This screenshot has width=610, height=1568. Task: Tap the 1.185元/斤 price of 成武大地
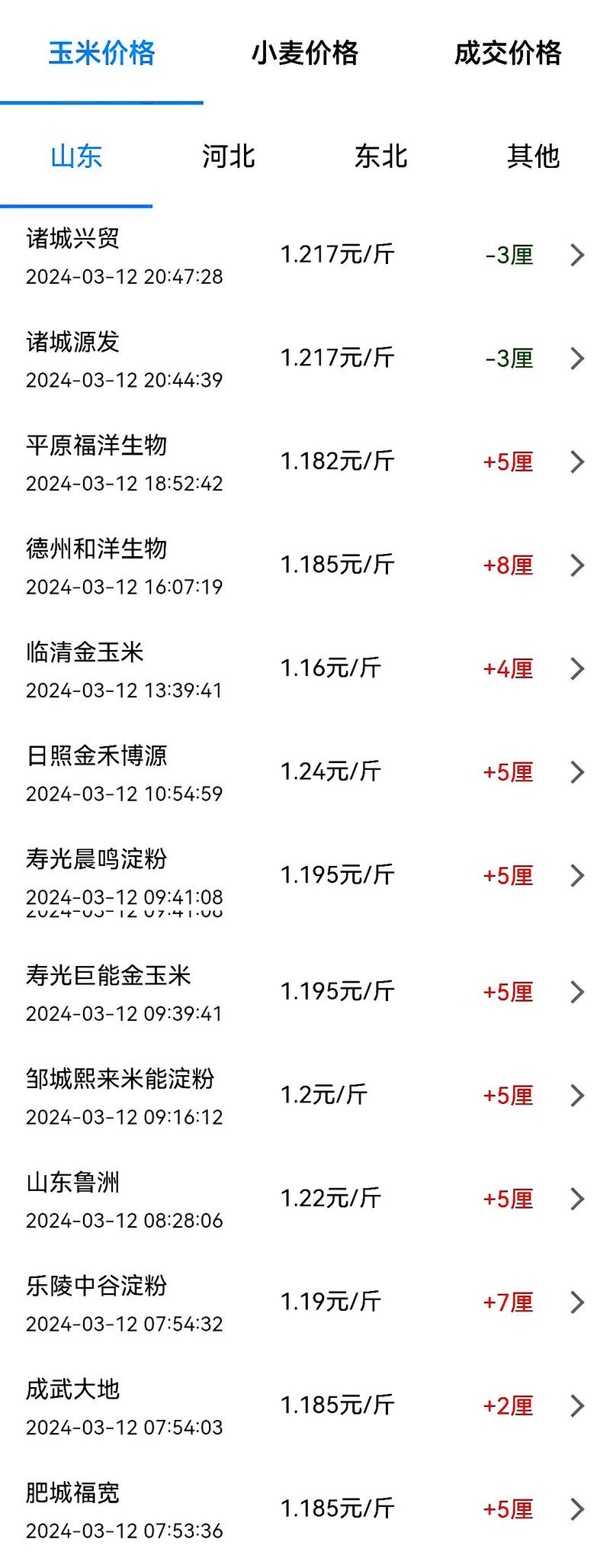[335, 1405]
